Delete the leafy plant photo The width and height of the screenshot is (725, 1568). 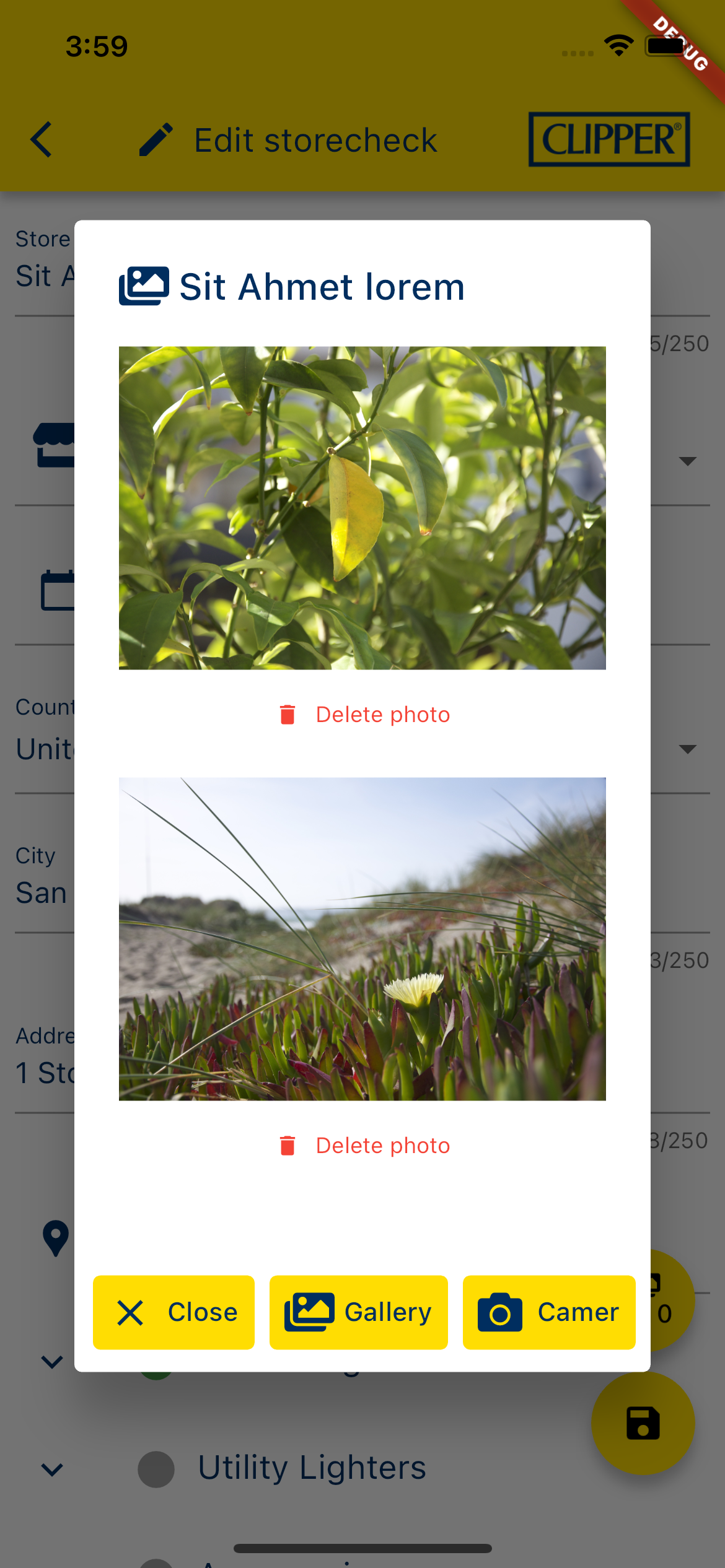pos(364,715)
